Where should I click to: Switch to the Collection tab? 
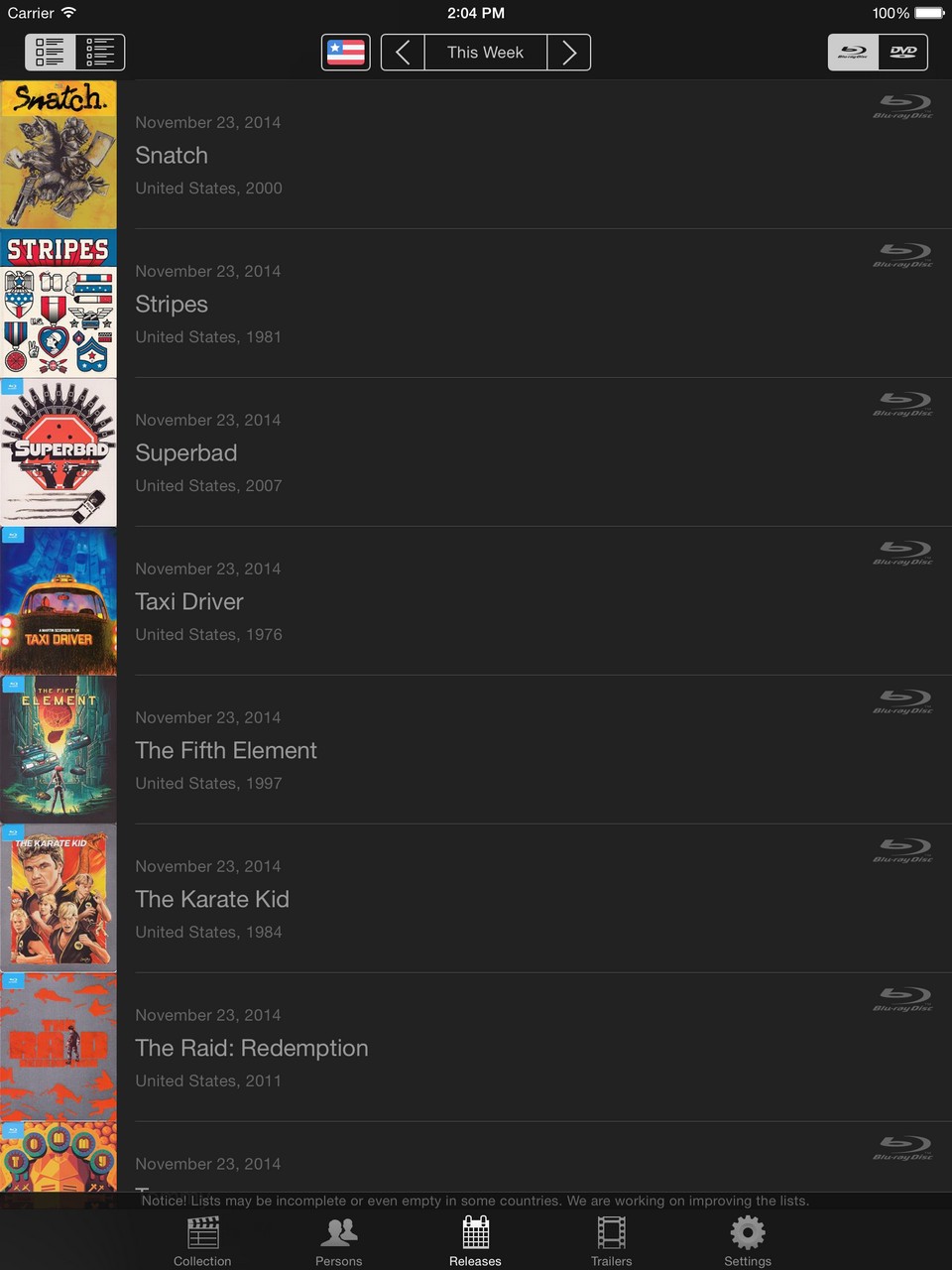pos(202,1240)
